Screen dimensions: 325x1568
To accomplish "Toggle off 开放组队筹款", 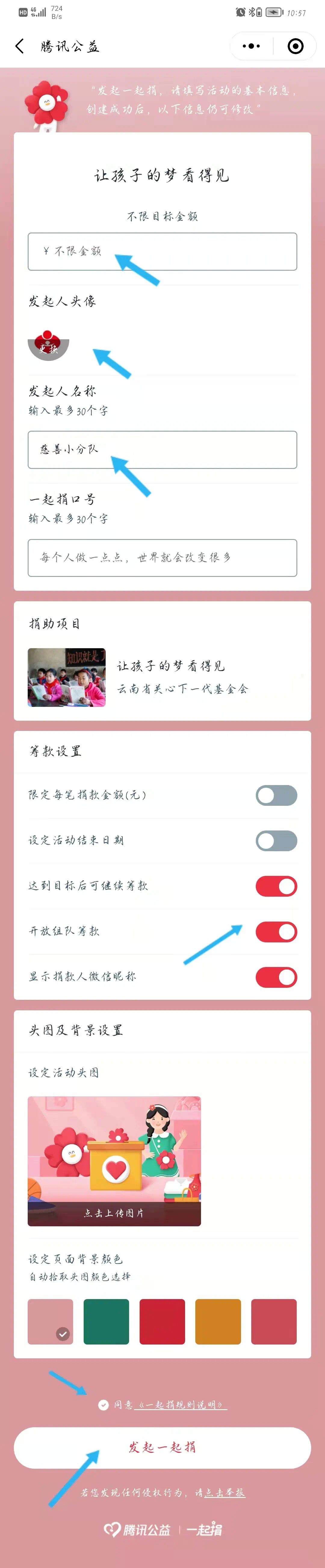I will pyautogui.click(x=276, y=932).
